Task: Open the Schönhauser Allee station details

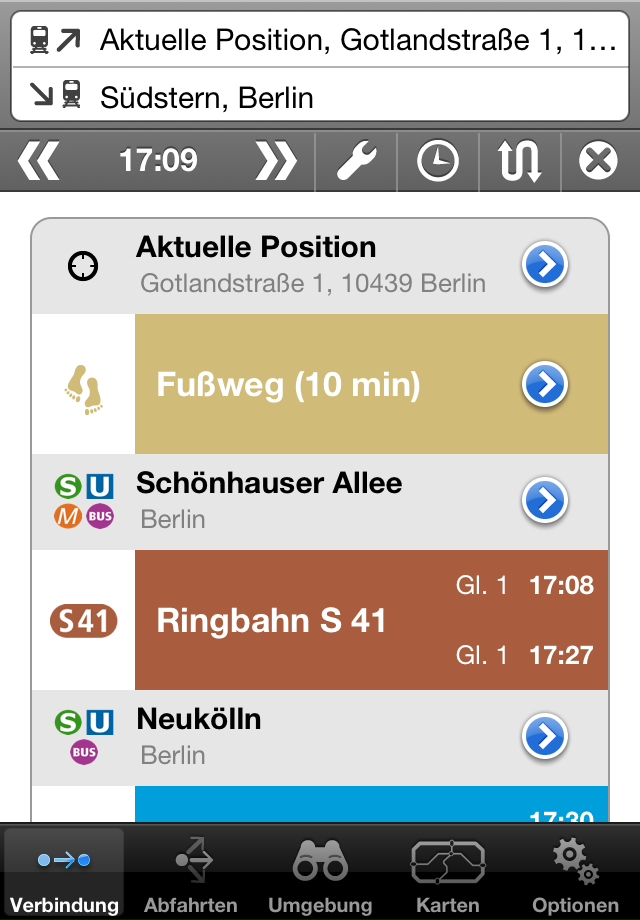Action: (545, 501)
